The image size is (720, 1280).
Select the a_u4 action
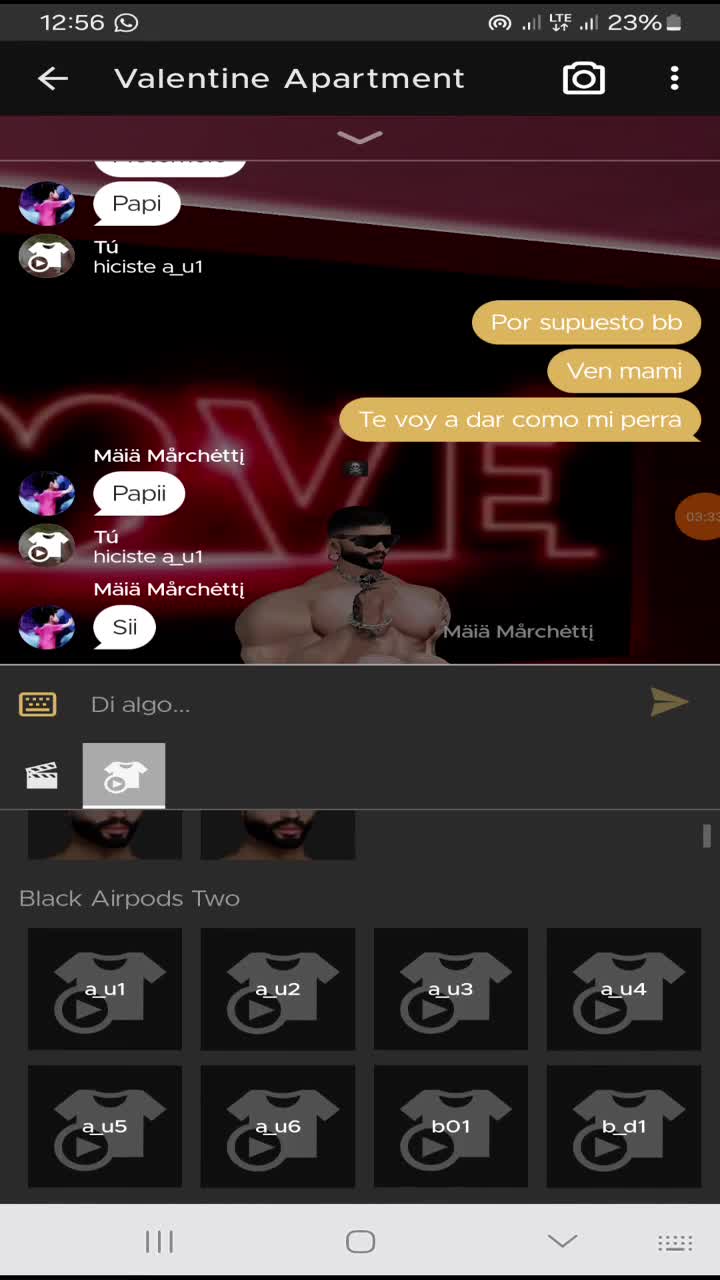[624, 989]
